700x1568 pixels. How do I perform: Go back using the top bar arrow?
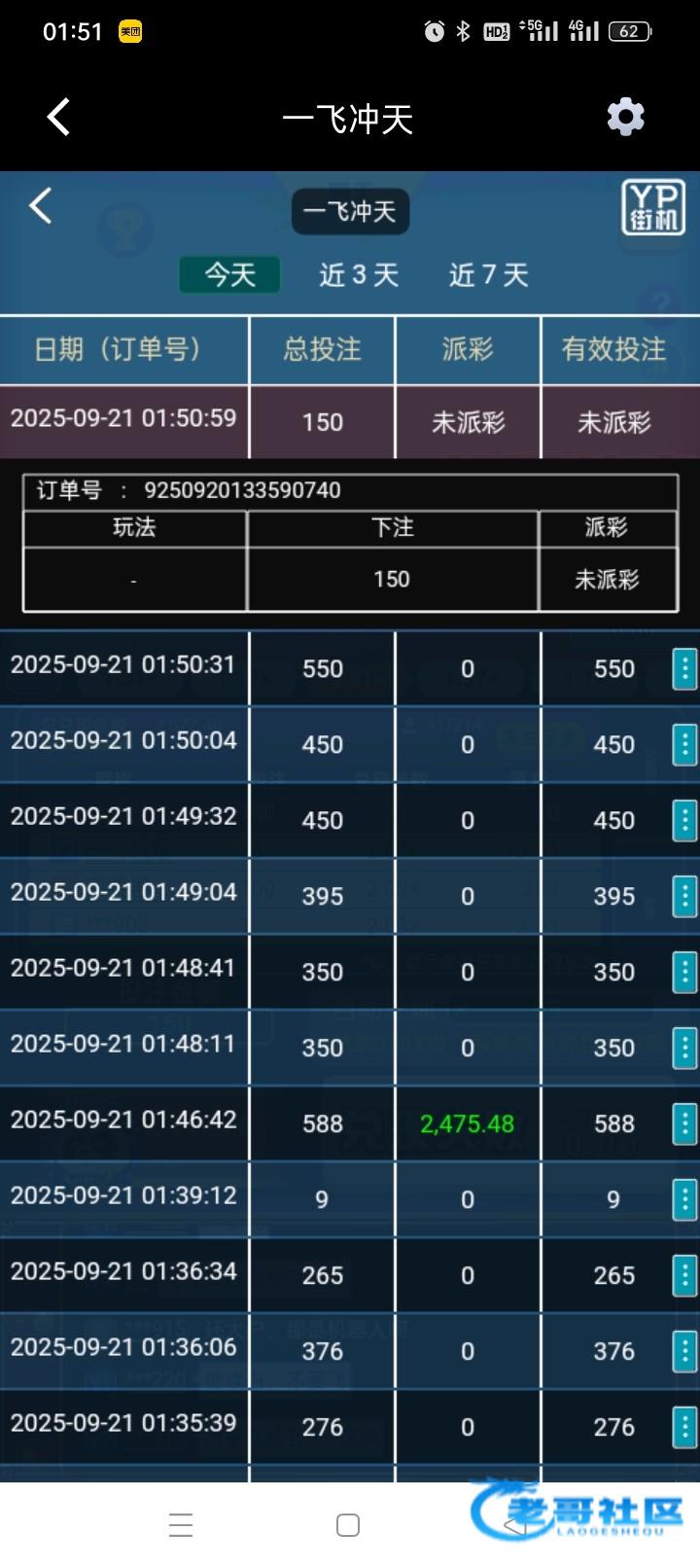(x=58, y=118)
